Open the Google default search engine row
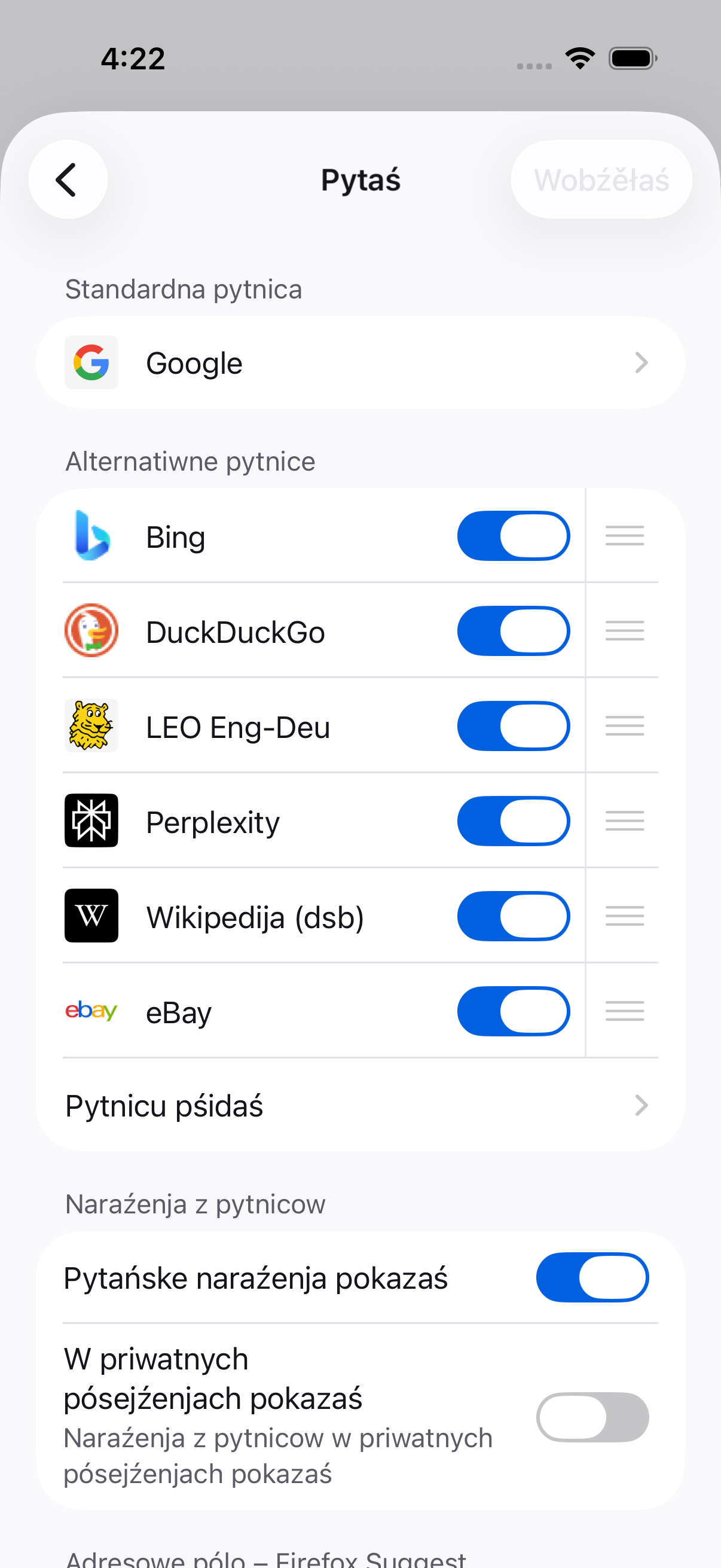The image size is (721, 1568). click(360, 363)
